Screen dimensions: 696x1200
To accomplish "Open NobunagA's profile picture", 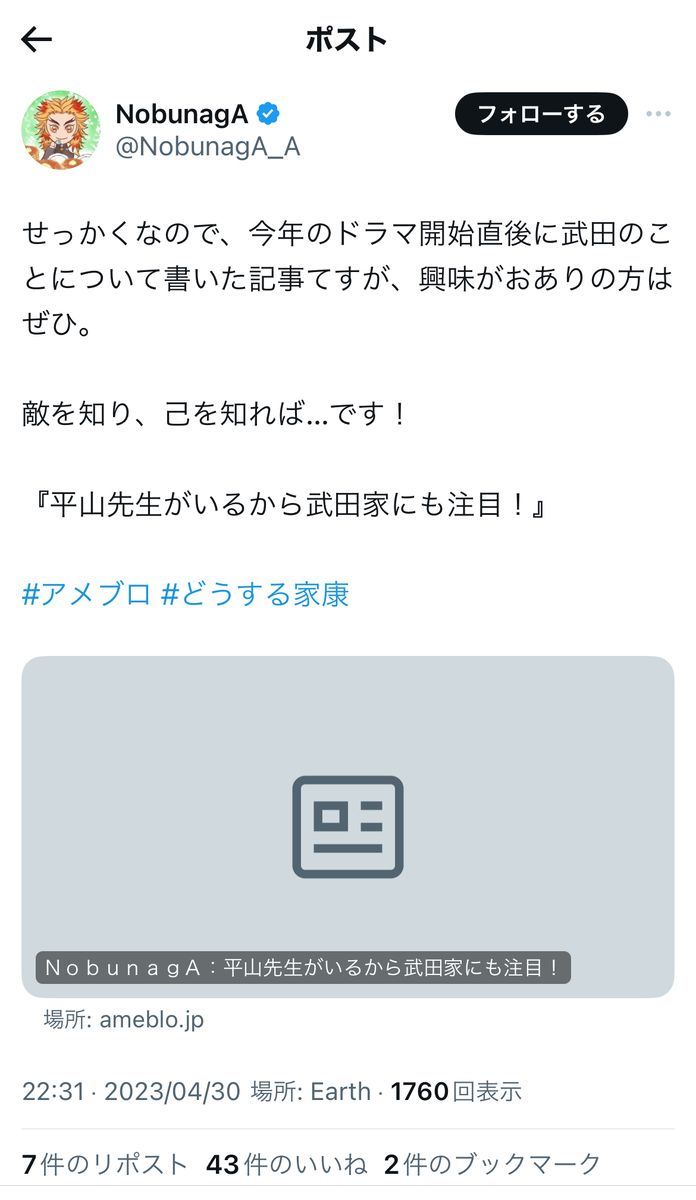I will [61, 129].
